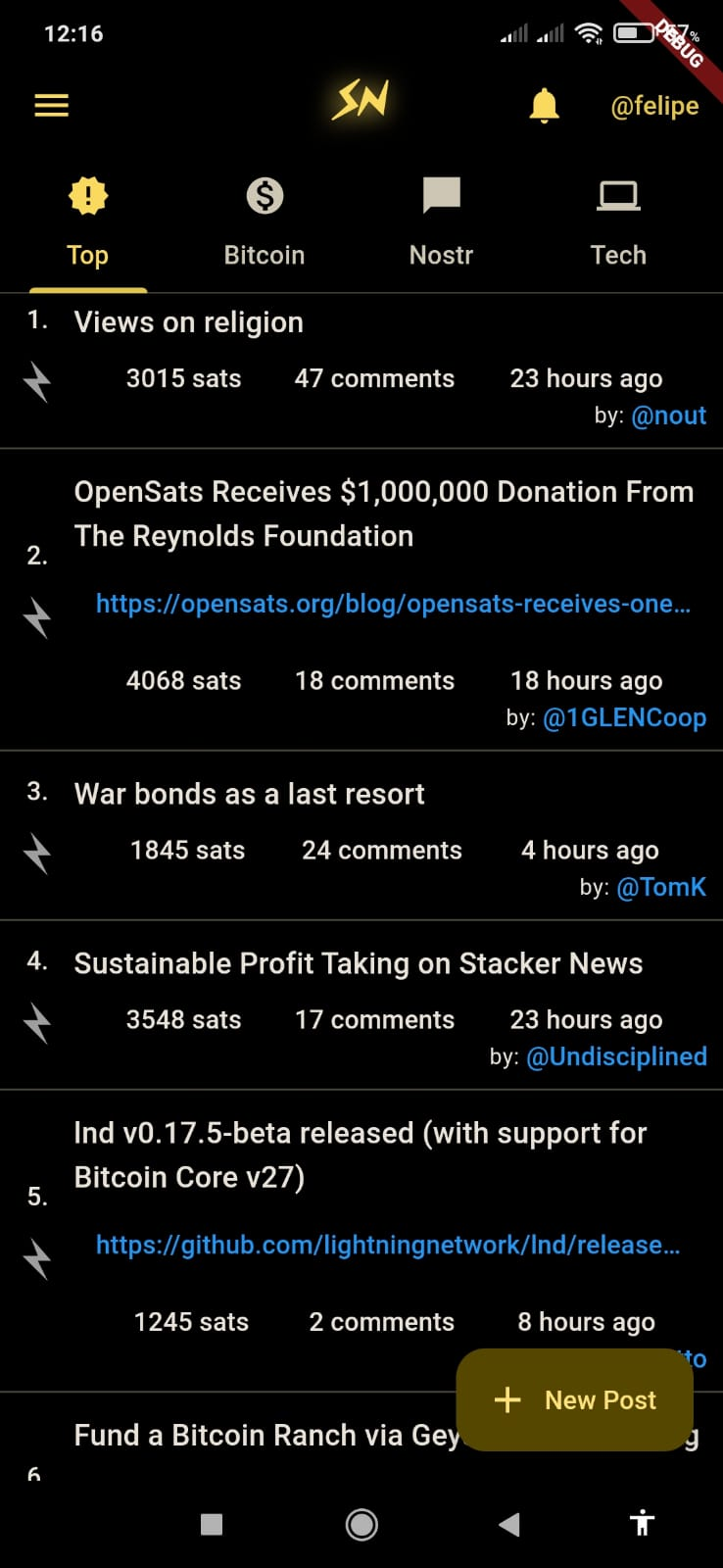
Task: Create a New Post
Action: click(x=575, y=1399)
